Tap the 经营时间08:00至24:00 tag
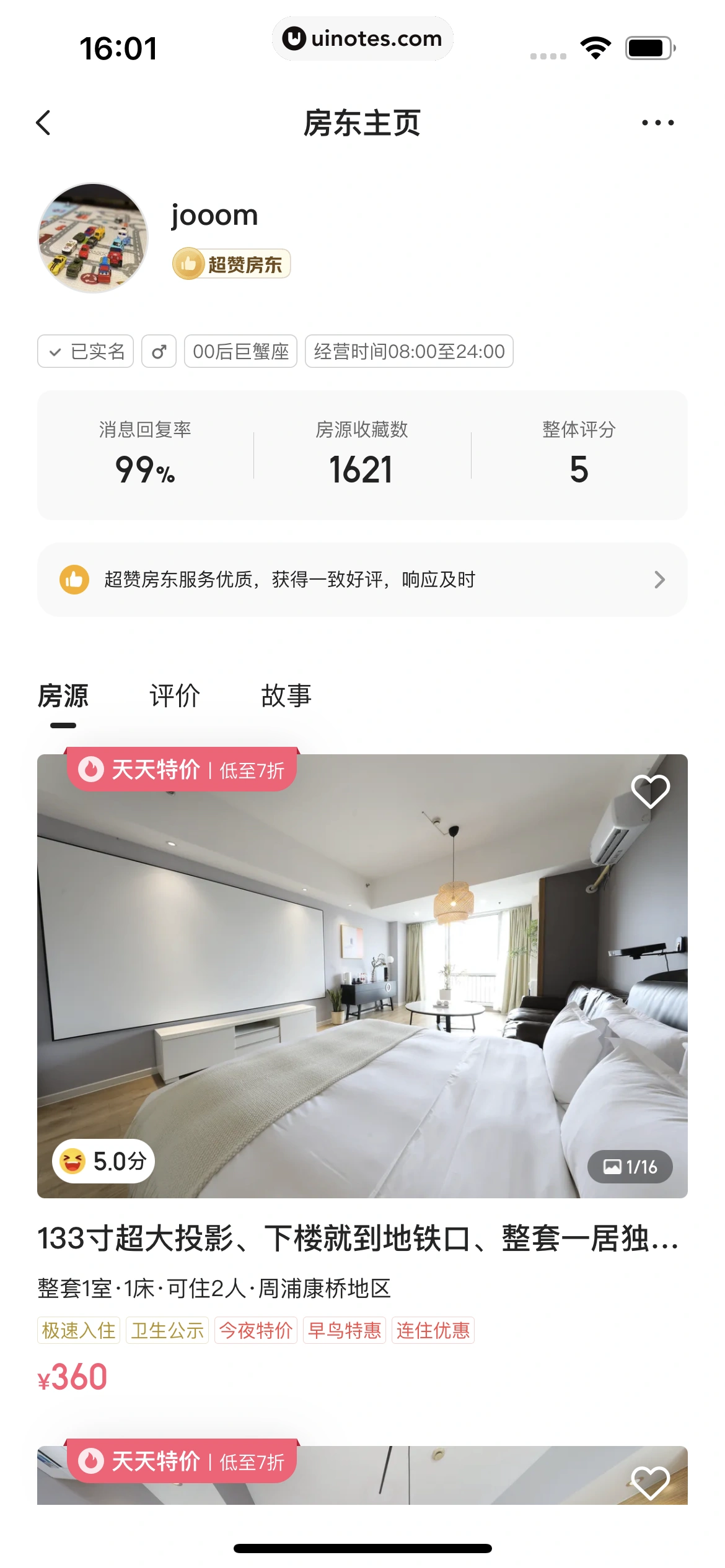The width and height of the screenshot is (725, 1568). click(x=410, y=351)
